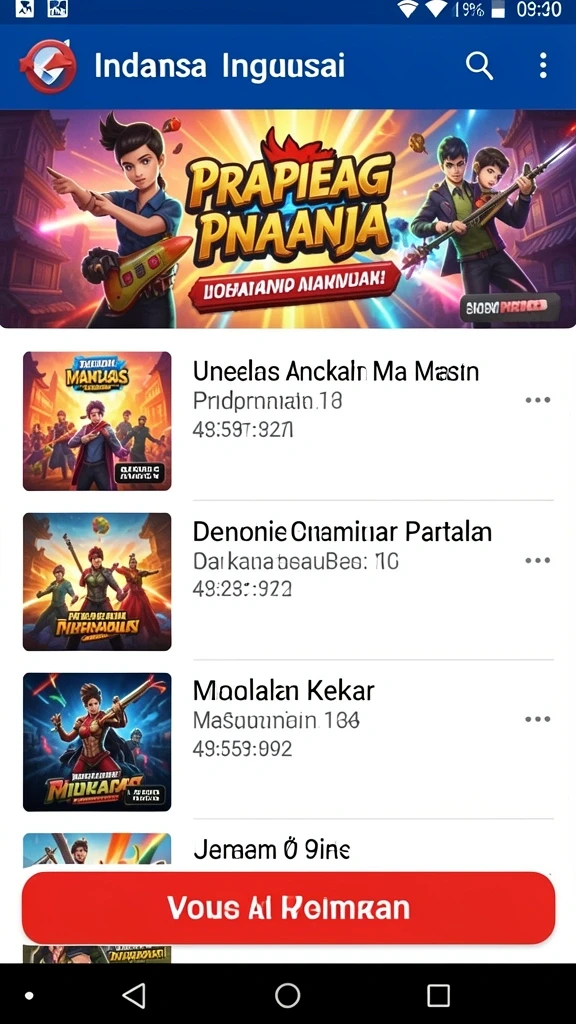This screenshot has height=1024, width=576.
Task: Open the Moolalan Kekar item
Action: pyautogui.click(x=288, y=741)
